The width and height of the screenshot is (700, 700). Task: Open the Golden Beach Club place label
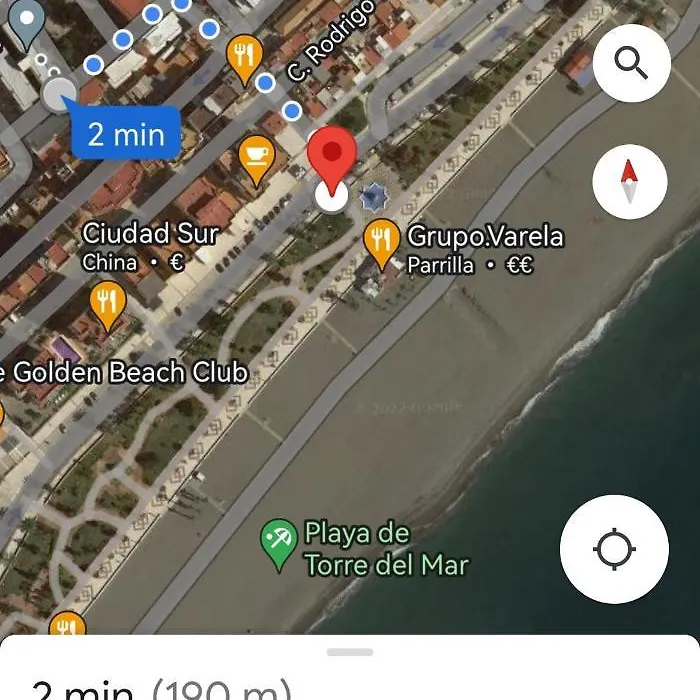click(127, 373)
